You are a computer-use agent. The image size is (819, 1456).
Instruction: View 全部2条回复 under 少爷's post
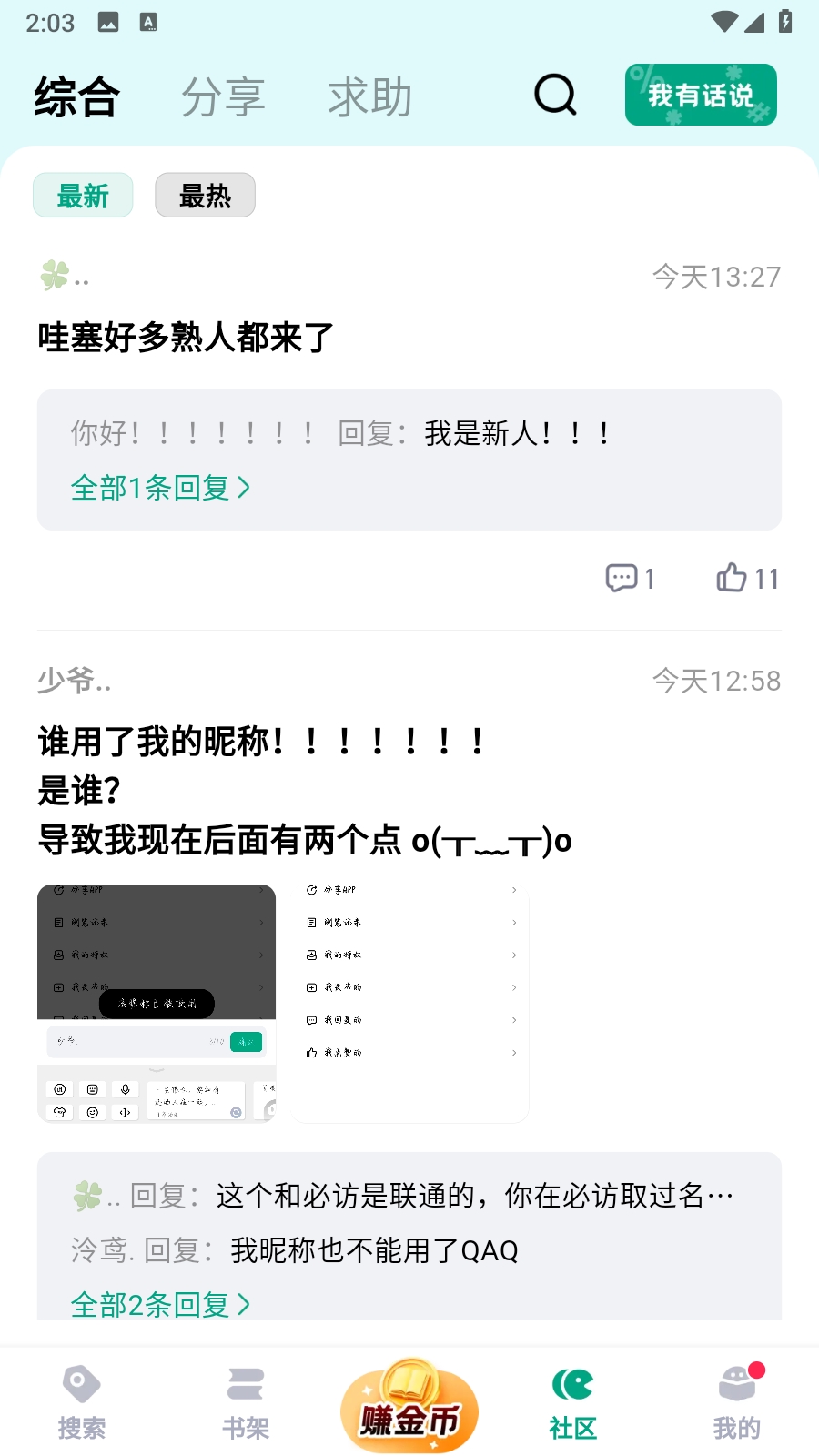click(x=160, y=1304)
